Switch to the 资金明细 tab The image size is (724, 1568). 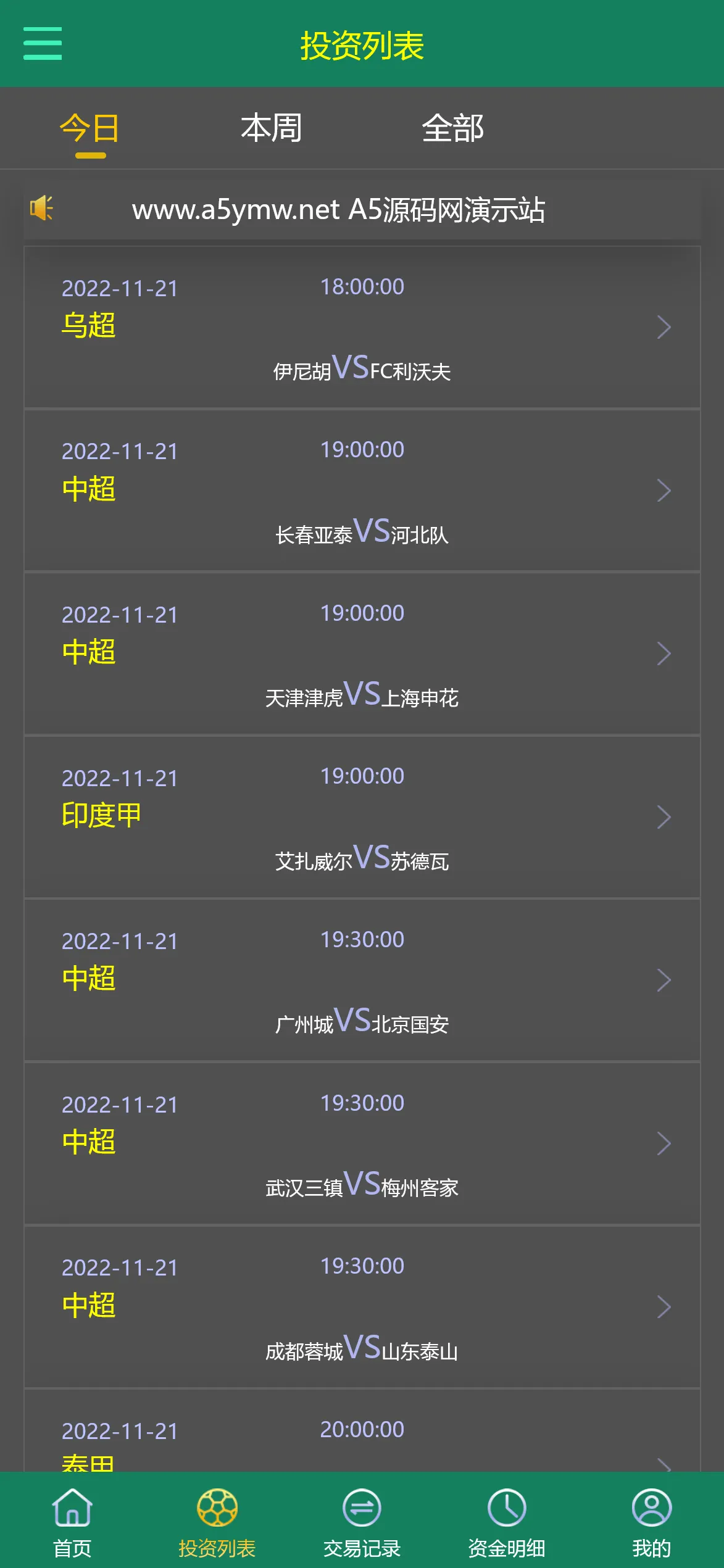coord(506,1522)
